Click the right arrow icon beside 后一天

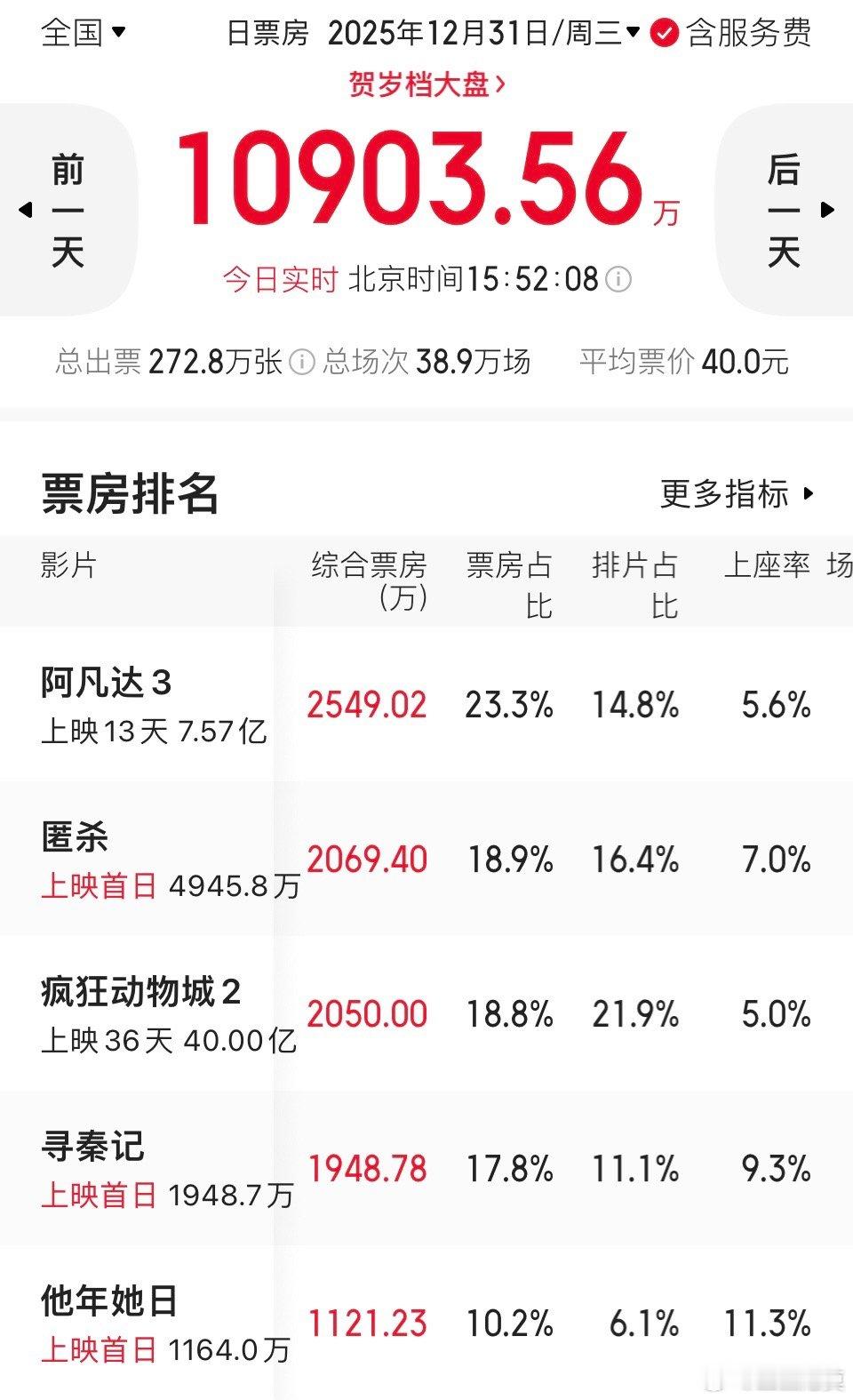(x=826, y=211)
